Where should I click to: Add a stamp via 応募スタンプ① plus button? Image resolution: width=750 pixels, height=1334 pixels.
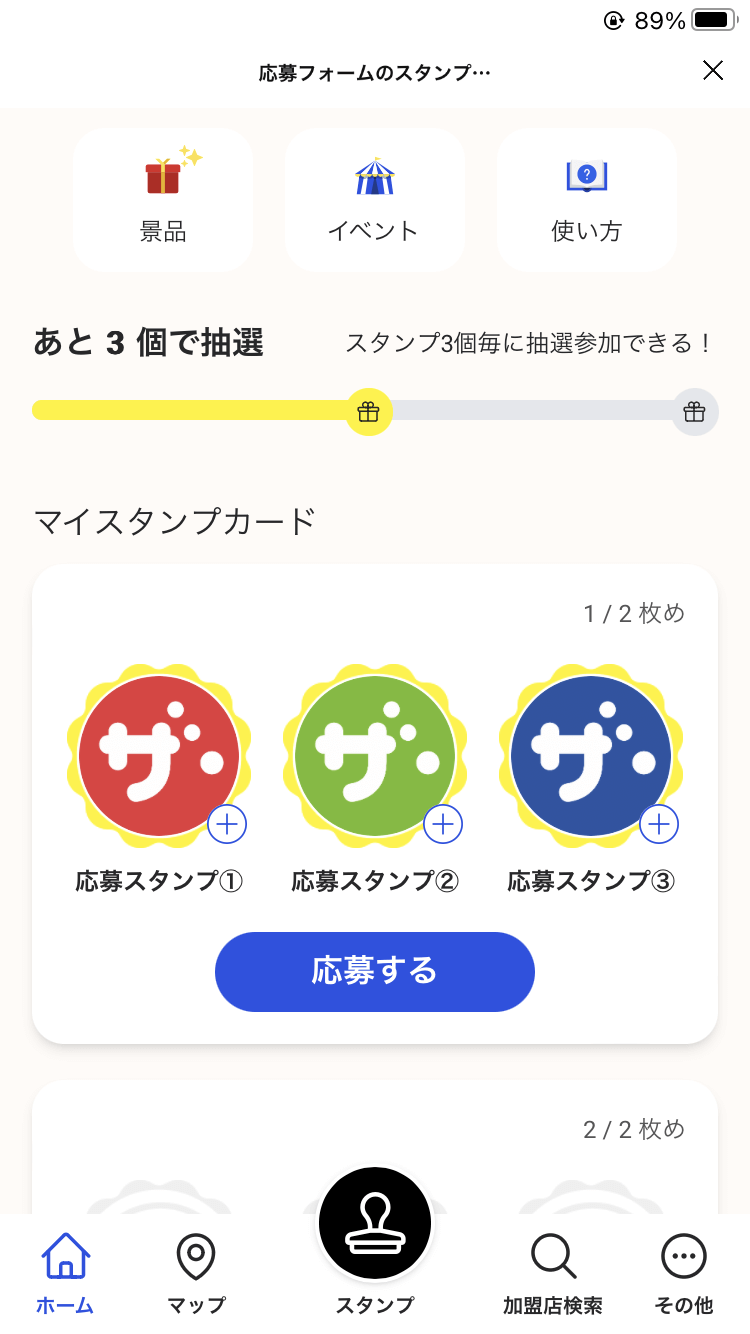pyautogui.click(x=228, y=824)
